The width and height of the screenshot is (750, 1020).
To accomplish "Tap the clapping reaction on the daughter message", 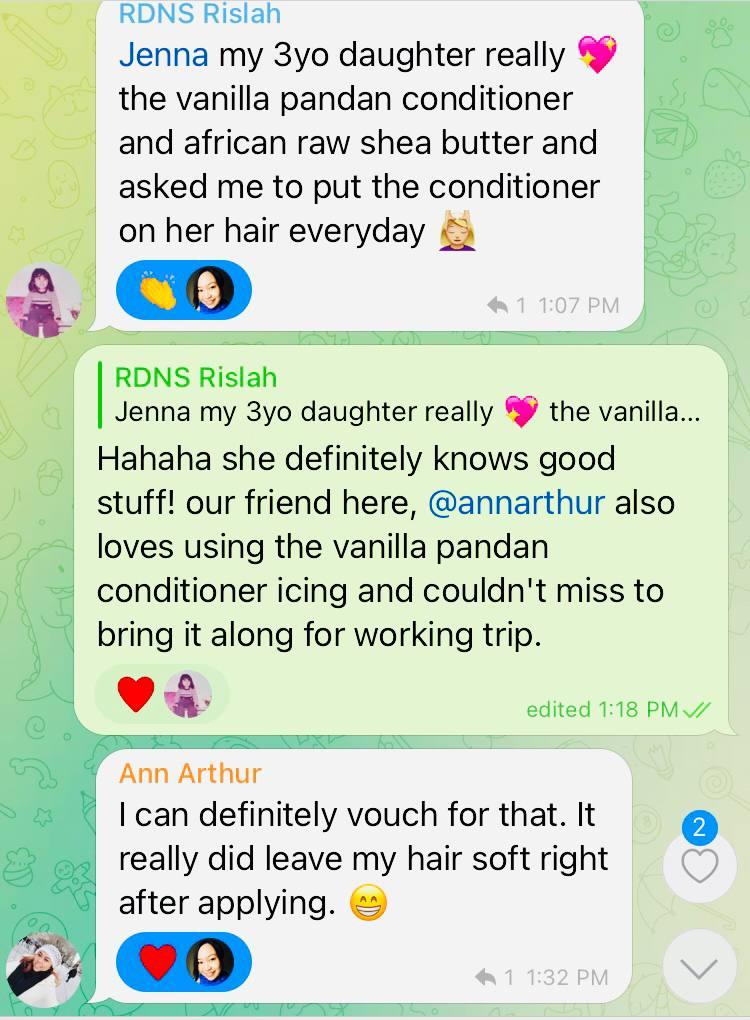I will [x=159, y=290].
